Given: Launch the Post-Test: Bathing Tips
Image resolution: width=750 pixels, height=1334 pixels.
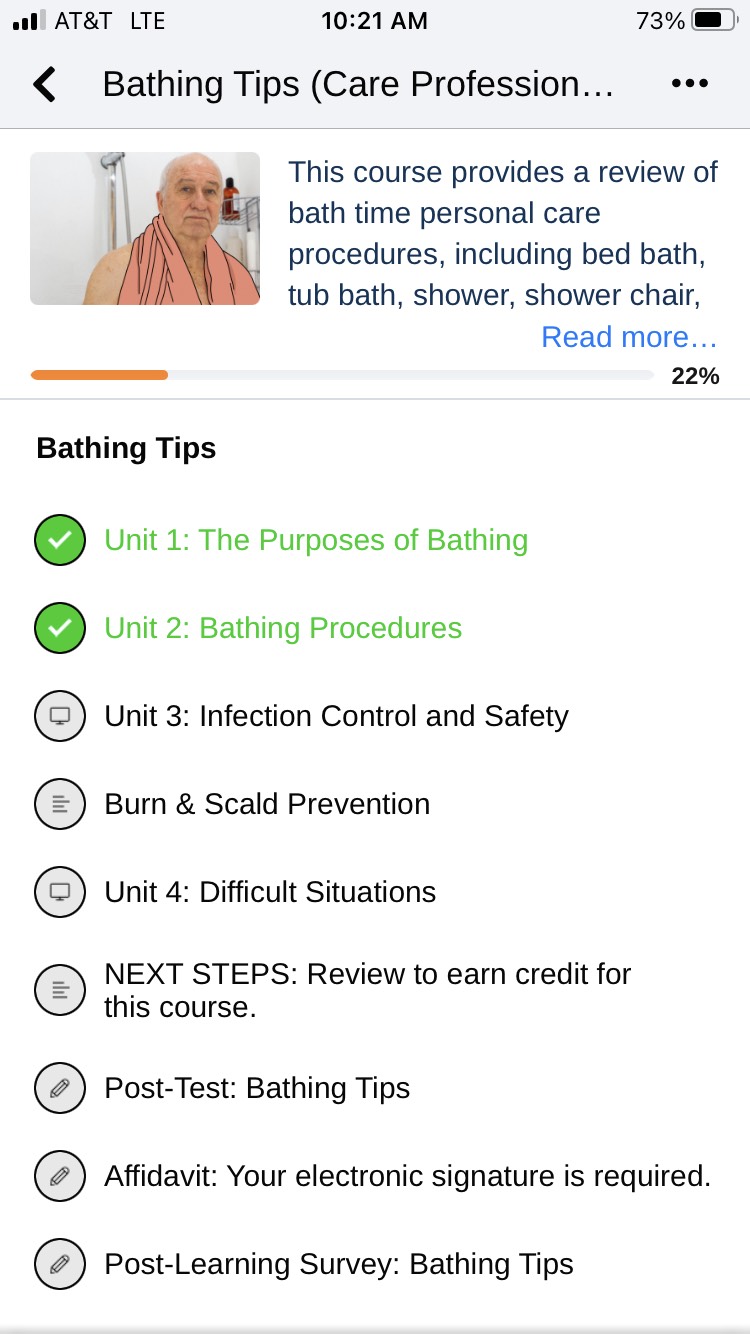Looking at the screenshot, I should 257,1088.
